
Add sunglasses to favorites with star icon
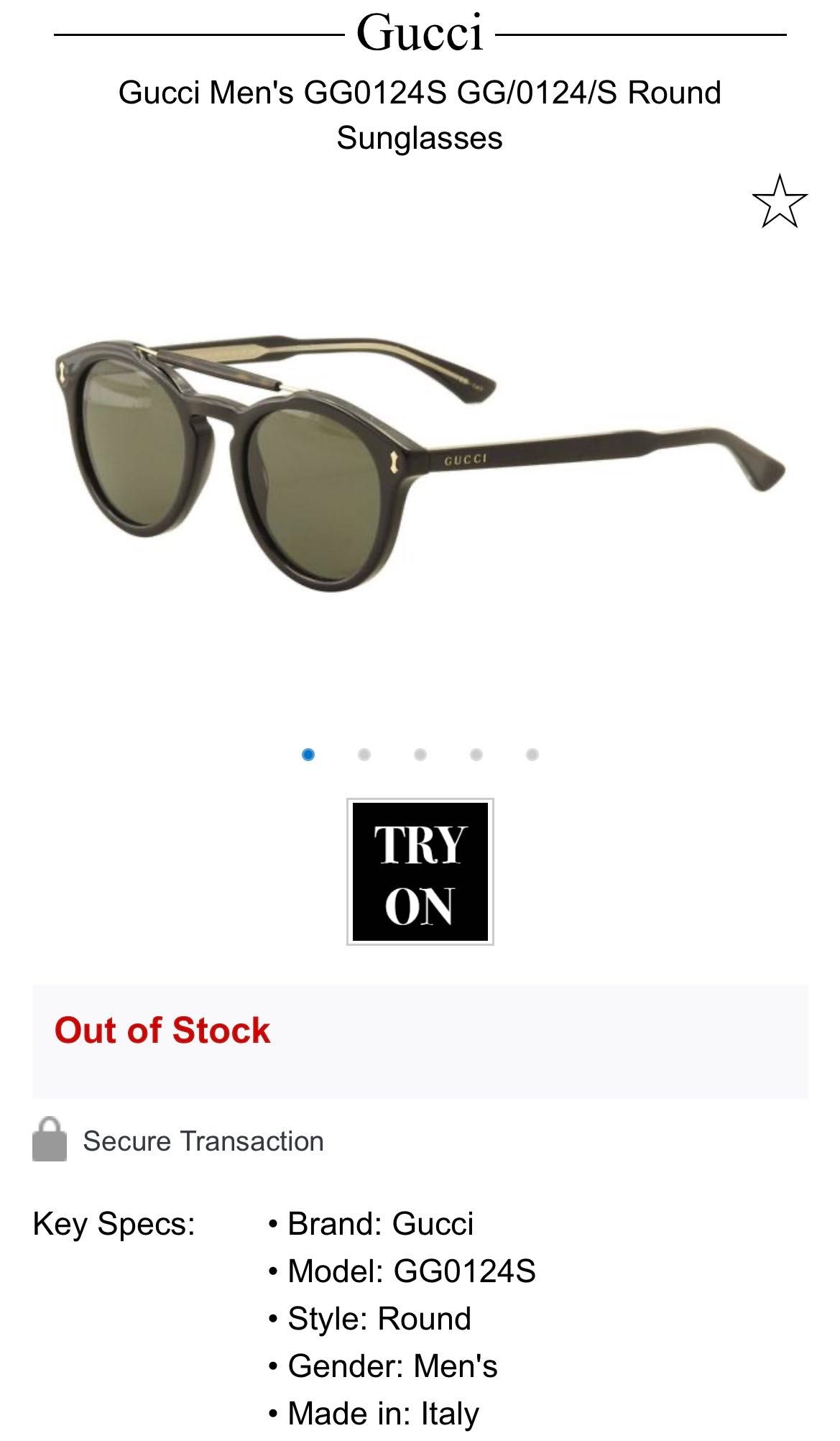(x=780, y=202)
